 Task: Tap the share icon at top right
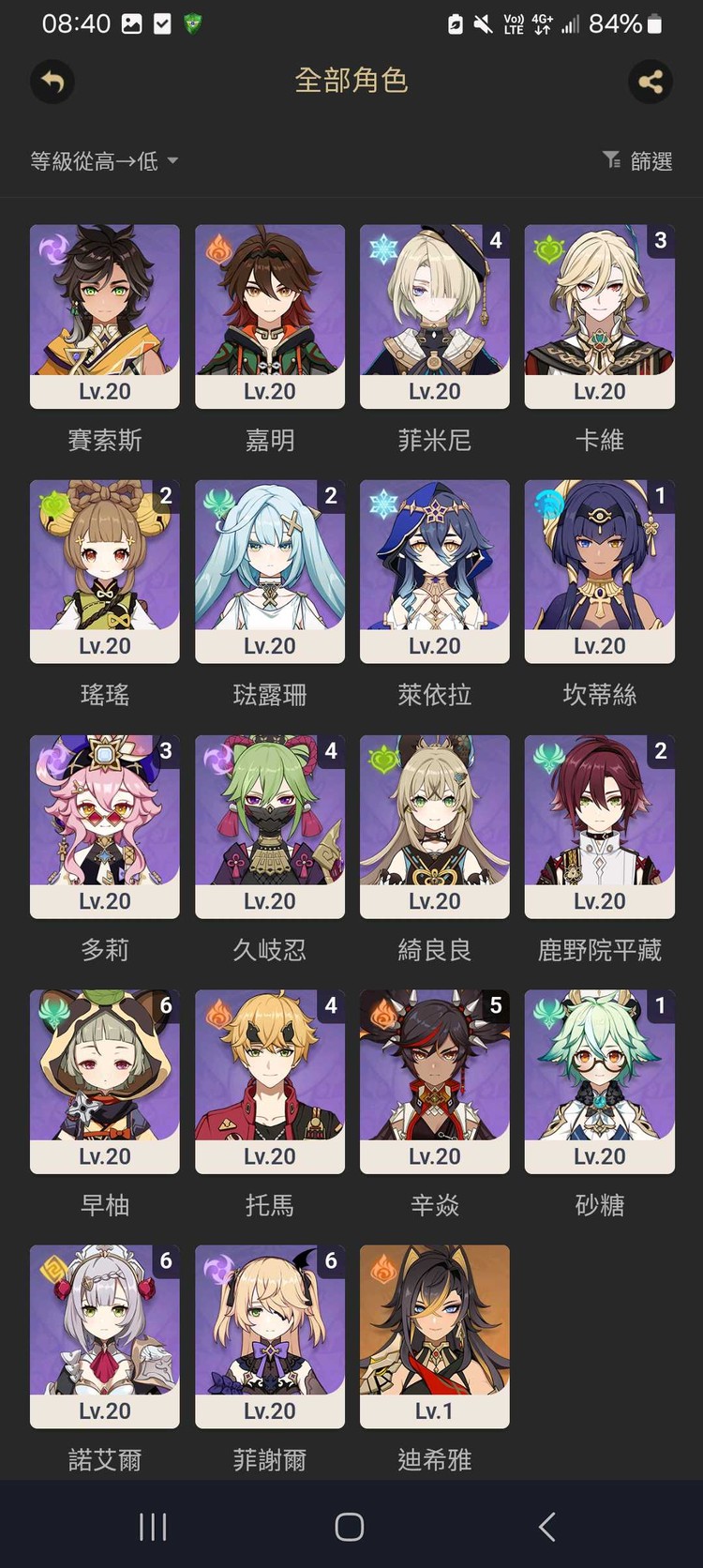click(x=651, y=83)
